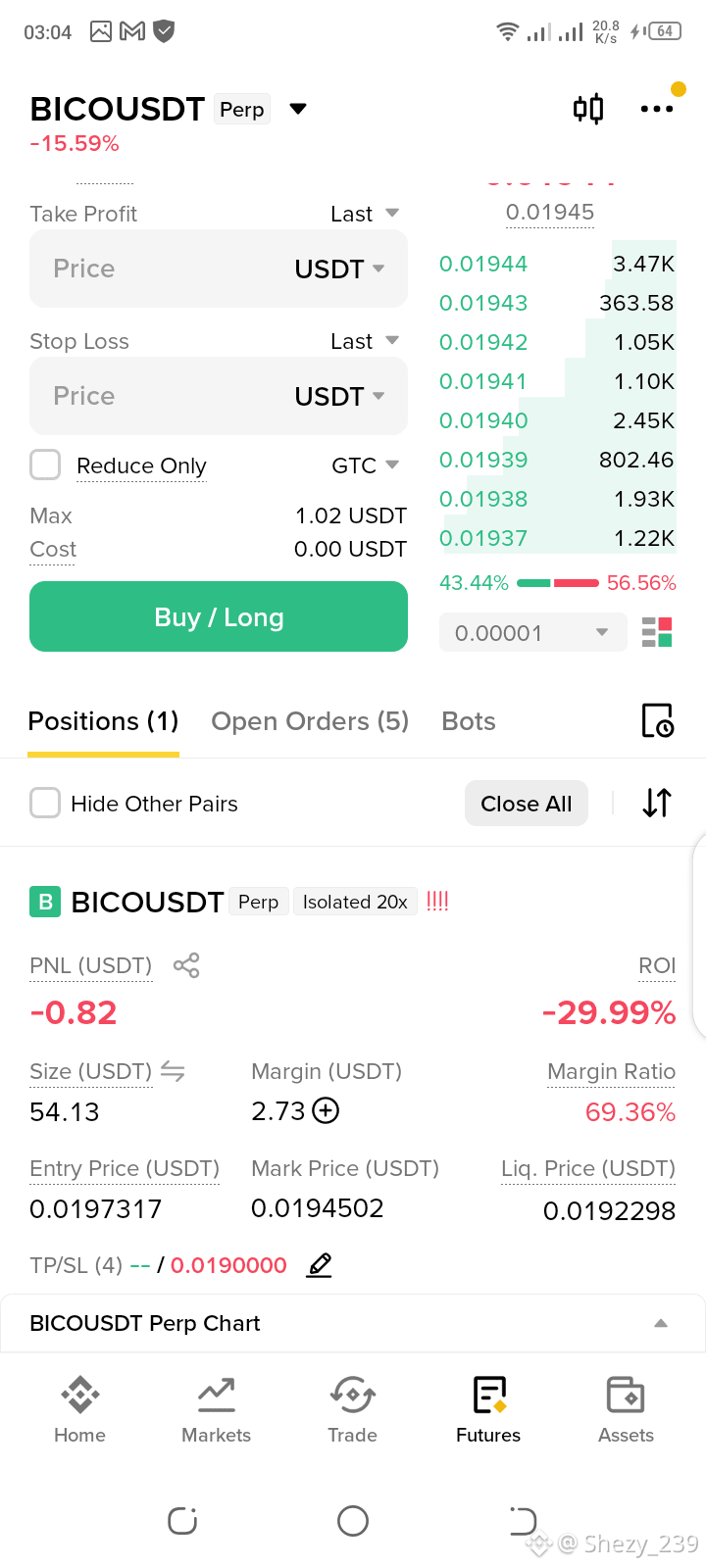Image resolution: width=706 pixels, height=1568 pixels.
Task: Open the order history icon
Action: [x=657, y=720]
